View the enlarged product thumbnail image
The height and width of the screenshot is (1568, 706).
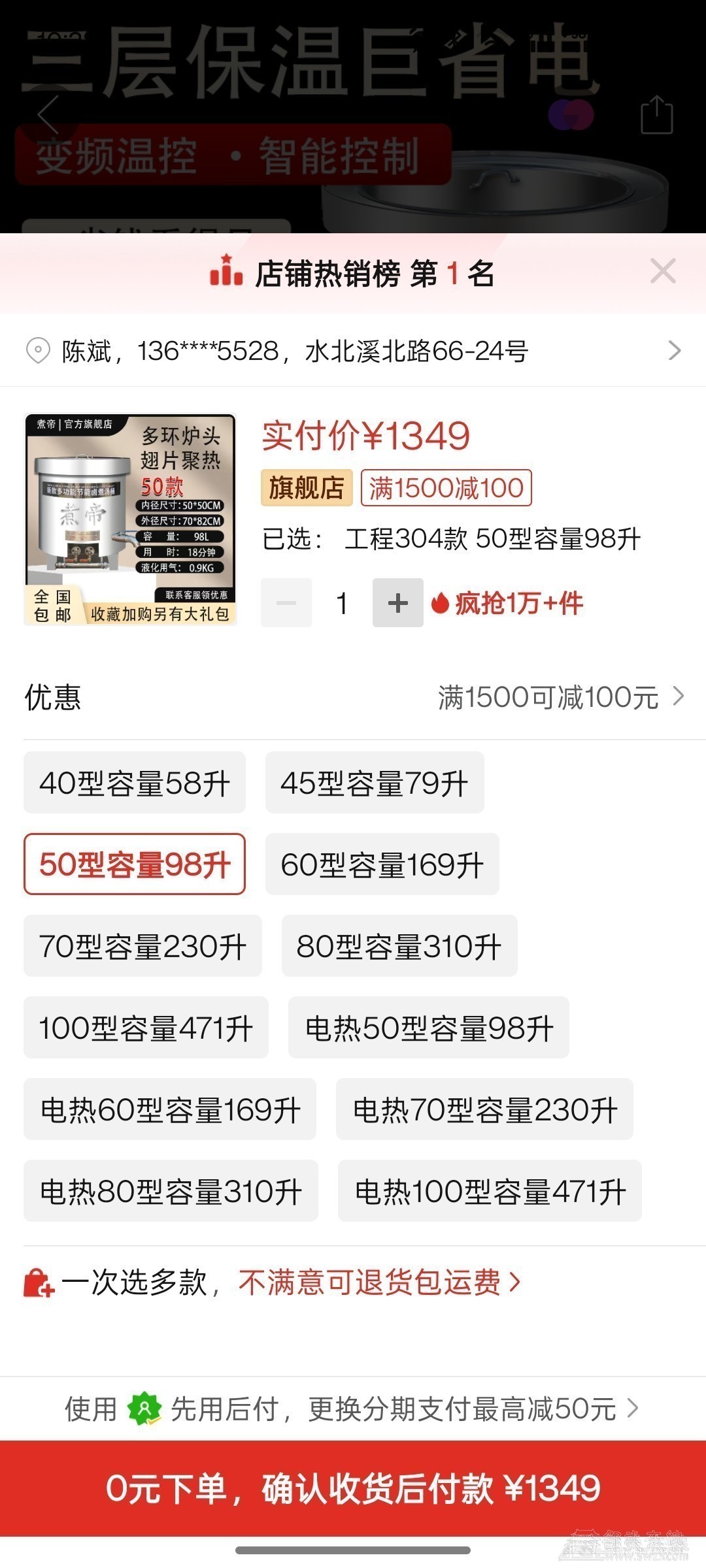pyautogui.click(x=130, y=520)
